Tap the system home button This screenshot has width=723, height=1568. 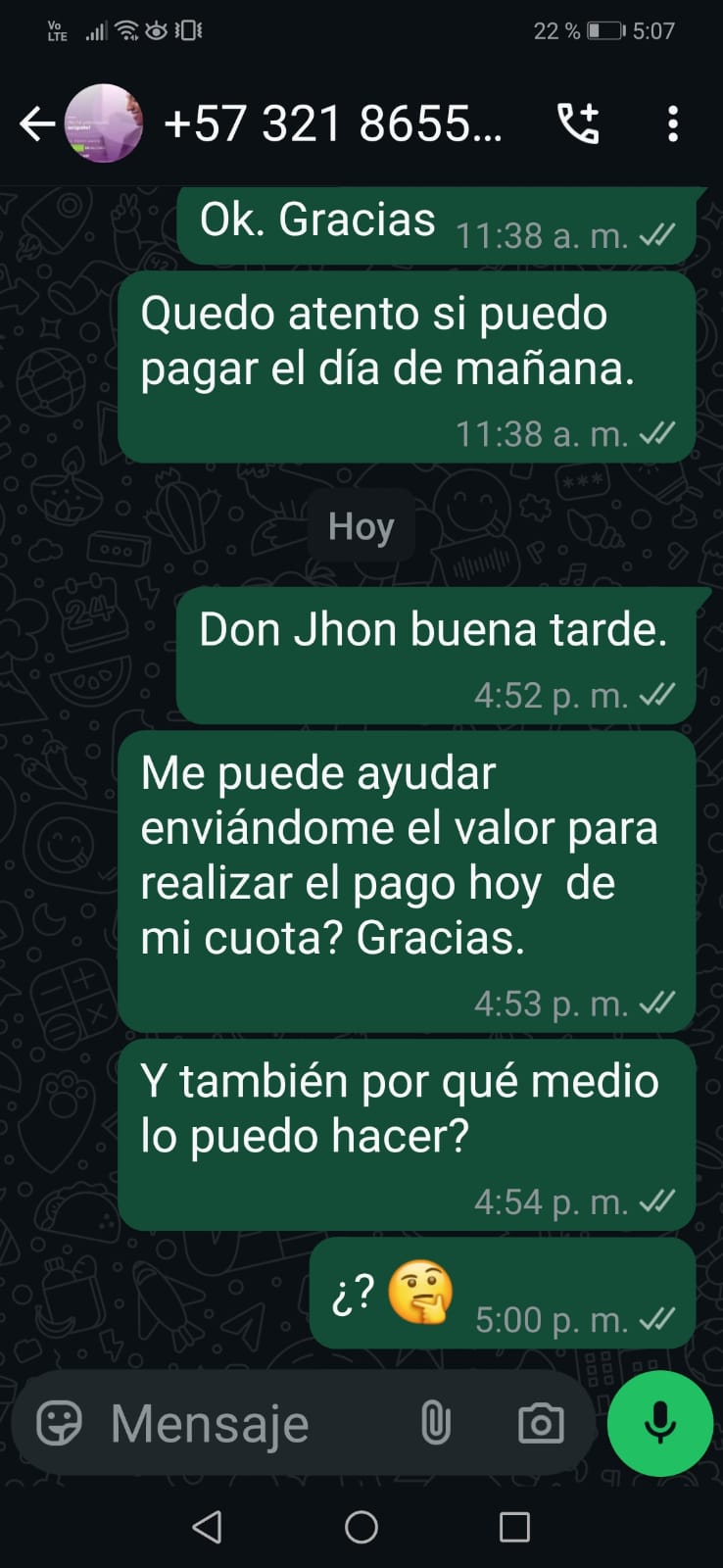pyautogui.click(x=361, y=1527)
